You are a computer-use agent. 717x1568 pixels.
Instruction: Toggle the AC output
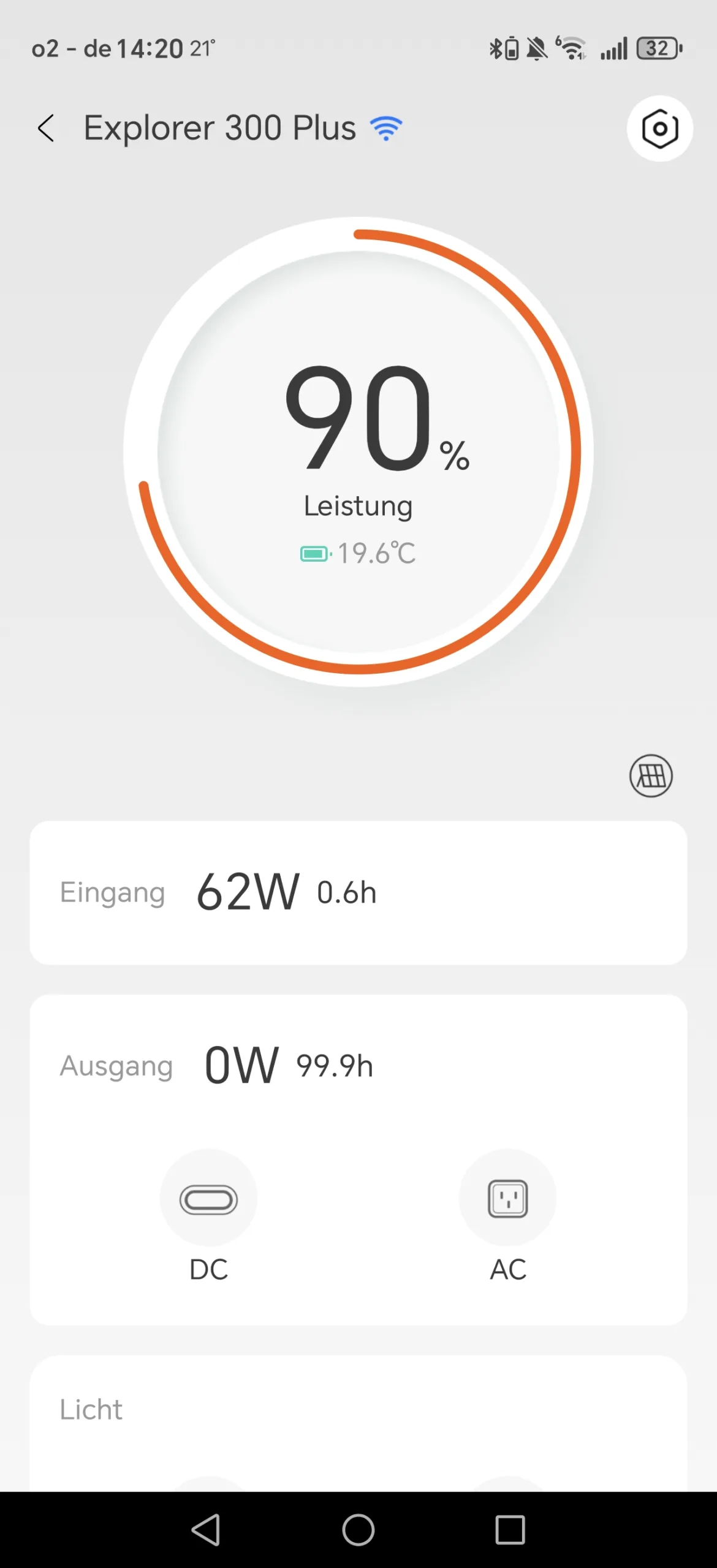click(x=507, y=1198)
